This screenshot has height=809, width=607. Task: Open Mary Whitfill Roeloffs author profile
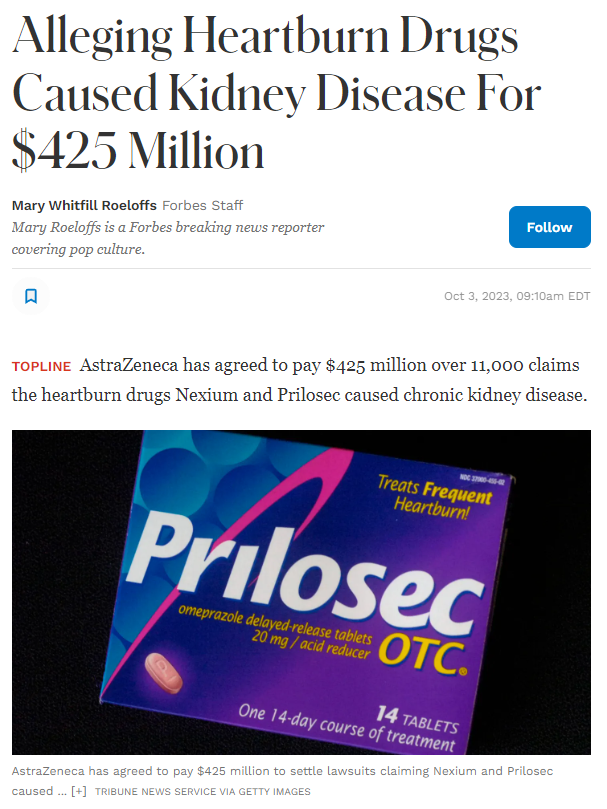pos(84,205)
